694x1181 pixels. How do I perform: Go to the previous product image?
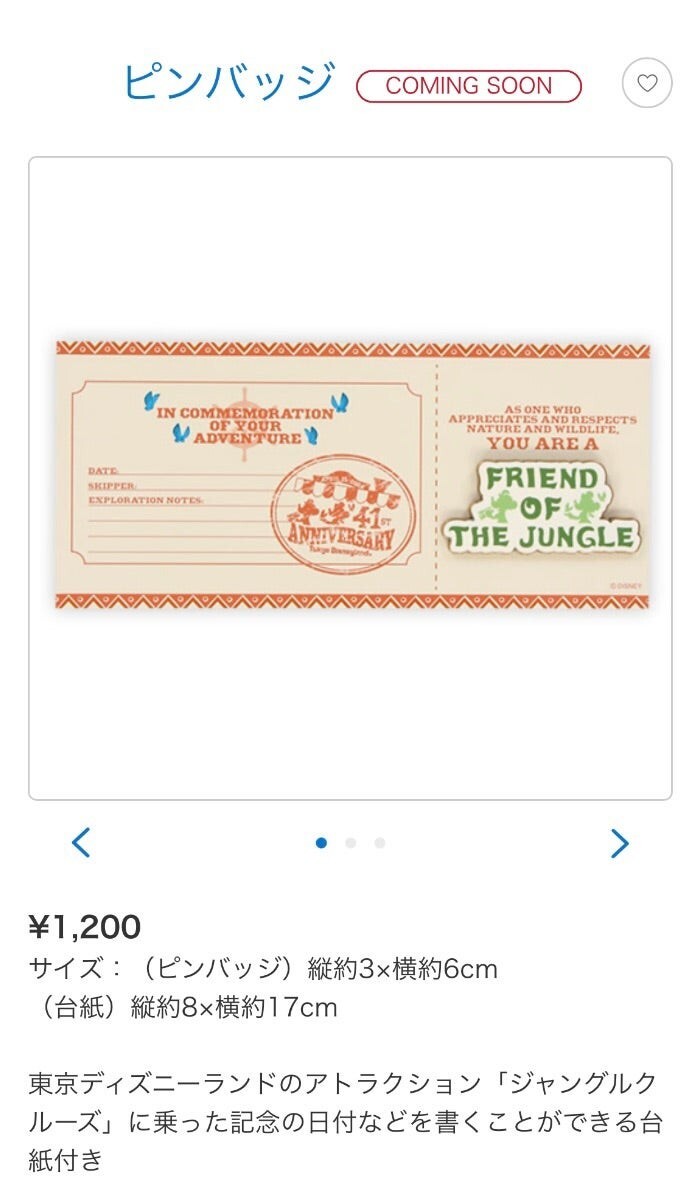pyautogui.click(x=82, y=843)
